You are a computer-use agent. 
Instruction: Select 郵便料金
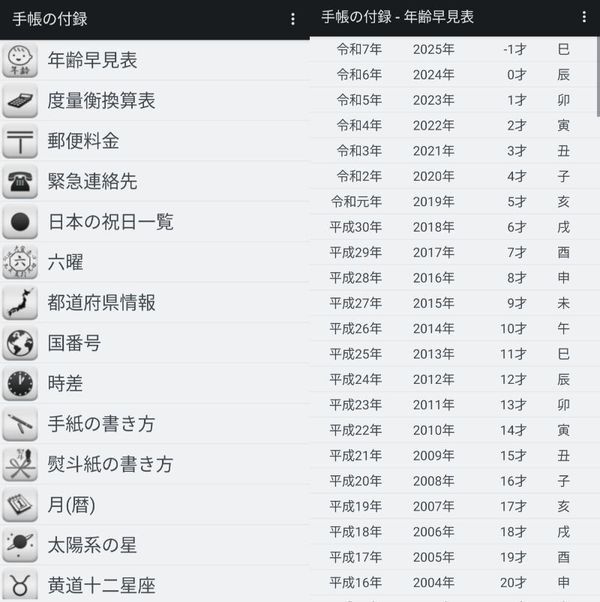tap(155, 141)
